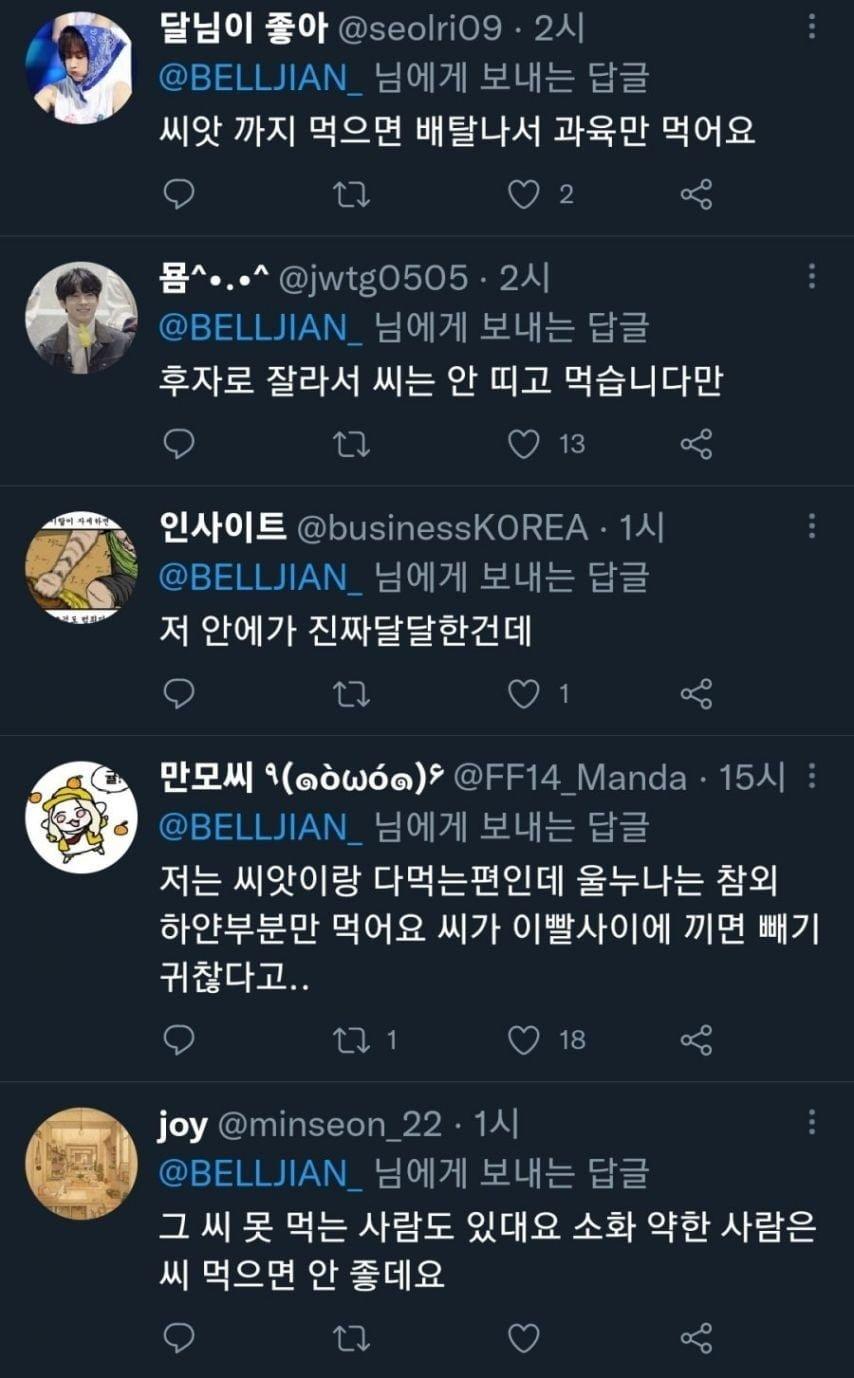Reply to the tweet by @businessKOREA

click(178, 693)
